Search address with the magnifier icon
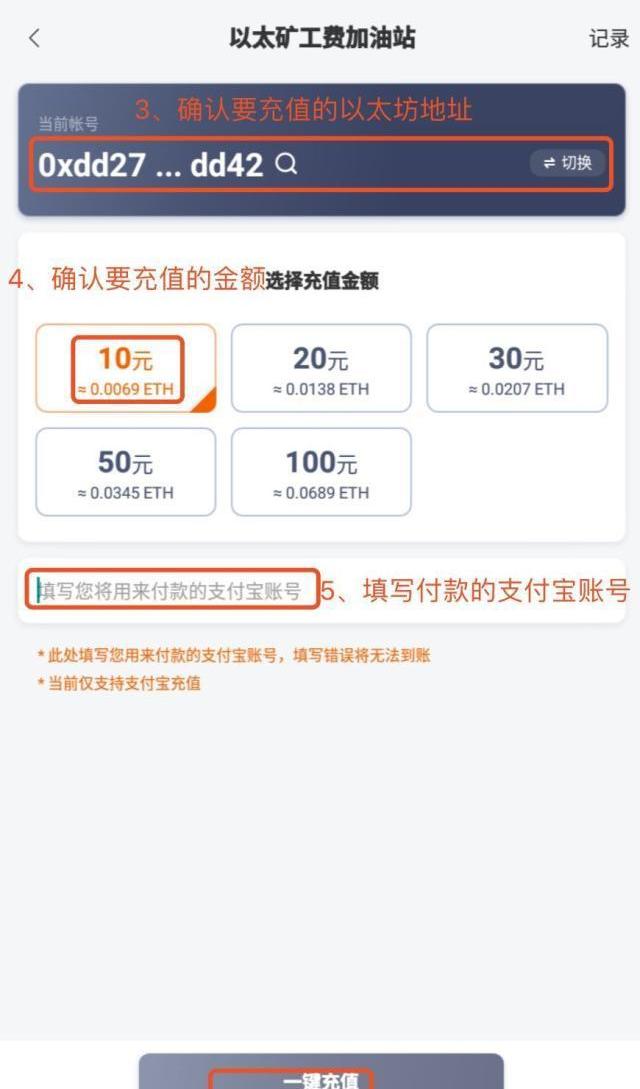The image size is (640, 1089). tap(286, 164)
